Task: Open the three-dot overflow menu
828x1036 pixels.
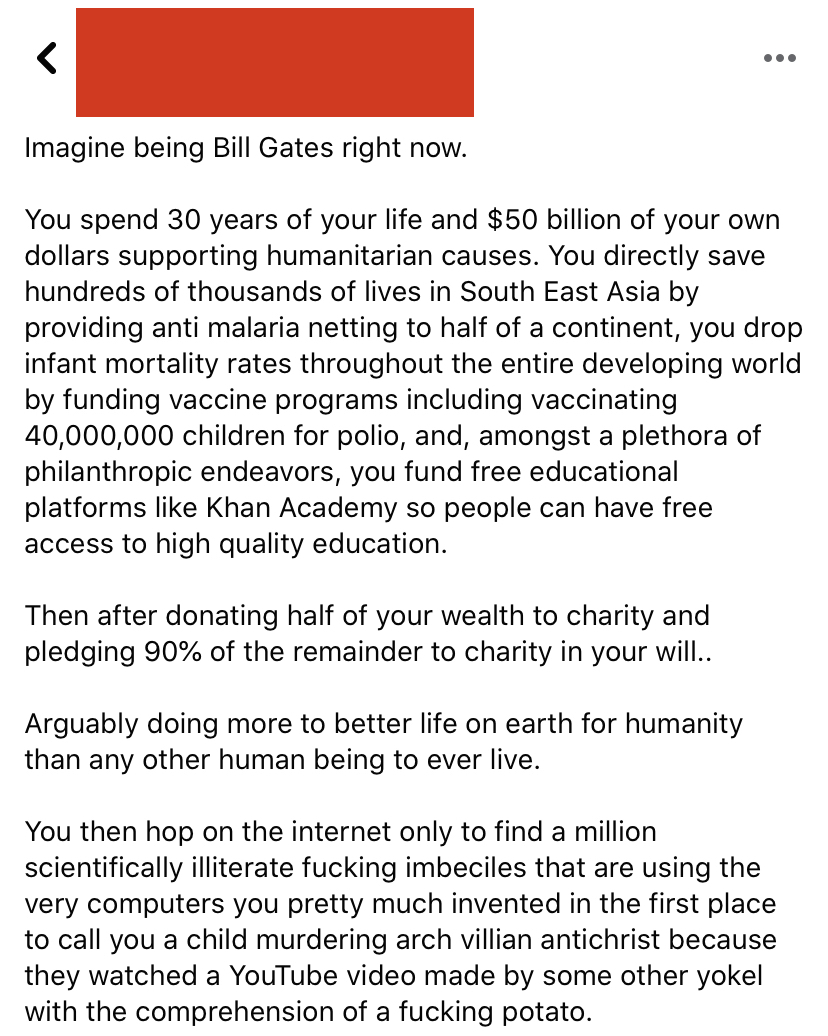Action: tap(779, 58)
